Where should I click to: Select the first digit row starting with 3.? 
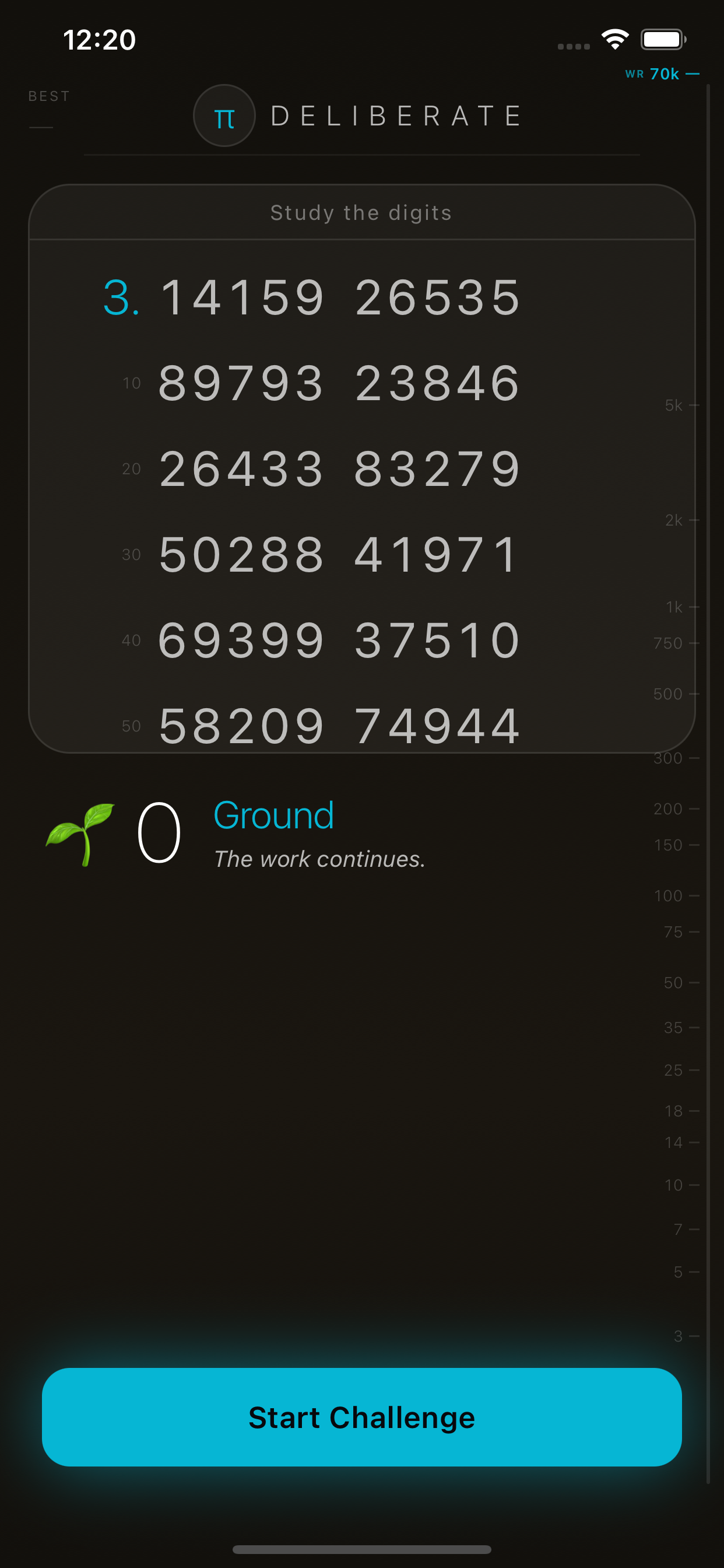310,296
